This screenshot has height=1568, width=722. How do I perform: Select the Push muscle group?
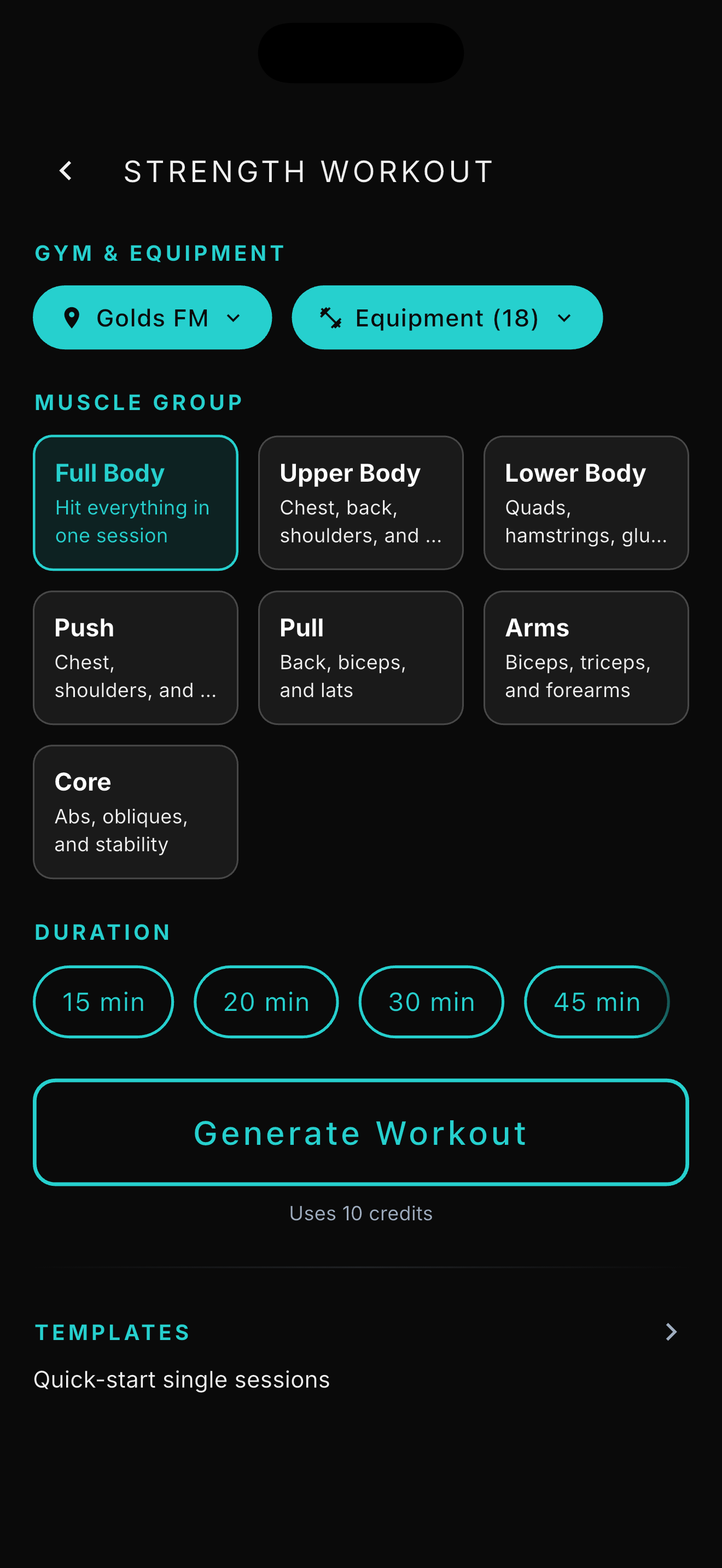[135, 658]
